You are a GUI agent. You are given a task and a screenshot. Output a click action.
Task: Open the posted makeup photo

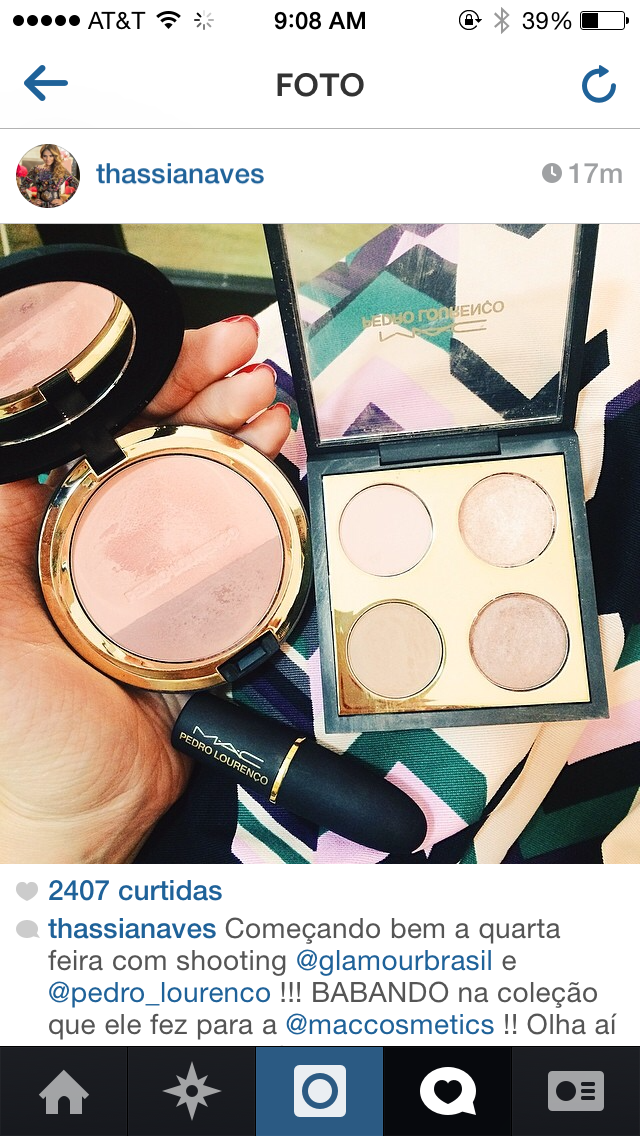tap(320, 543)
